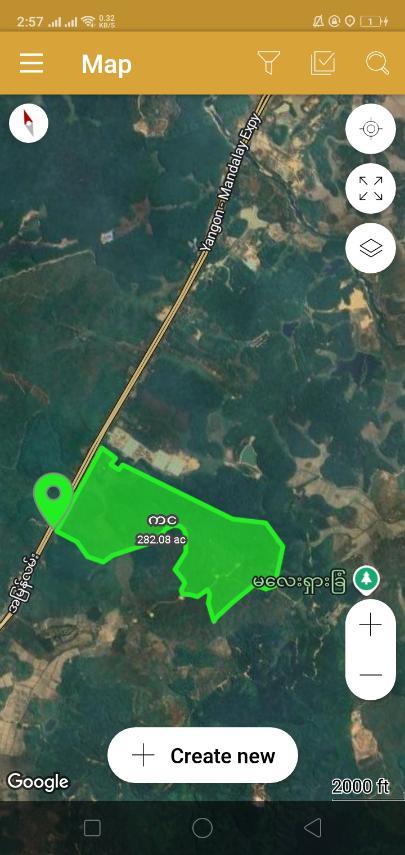Open the hamburger drawer menu
Viewport: 405px width, 855px height.
click(x=32, y=63)
